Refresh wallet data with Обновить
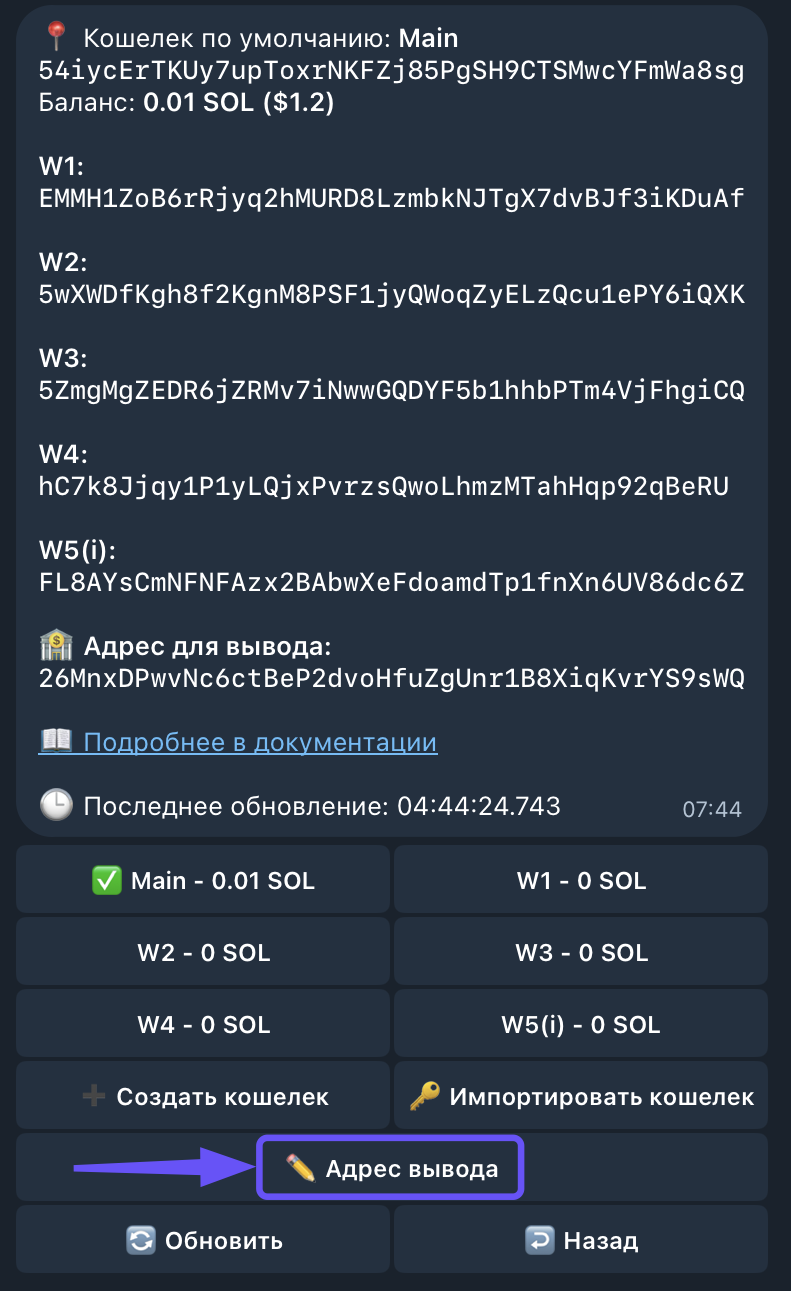791x1291 pixels. click(203, 1240)
